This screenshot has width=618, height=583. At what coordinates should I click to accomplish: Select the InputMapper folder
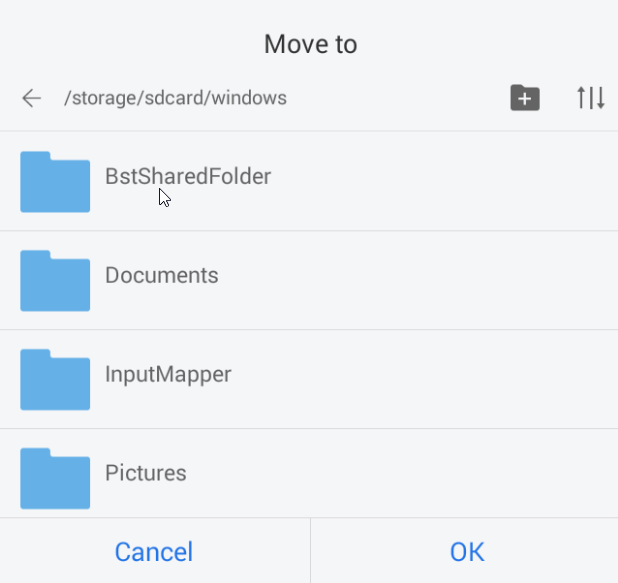point(168,375)
